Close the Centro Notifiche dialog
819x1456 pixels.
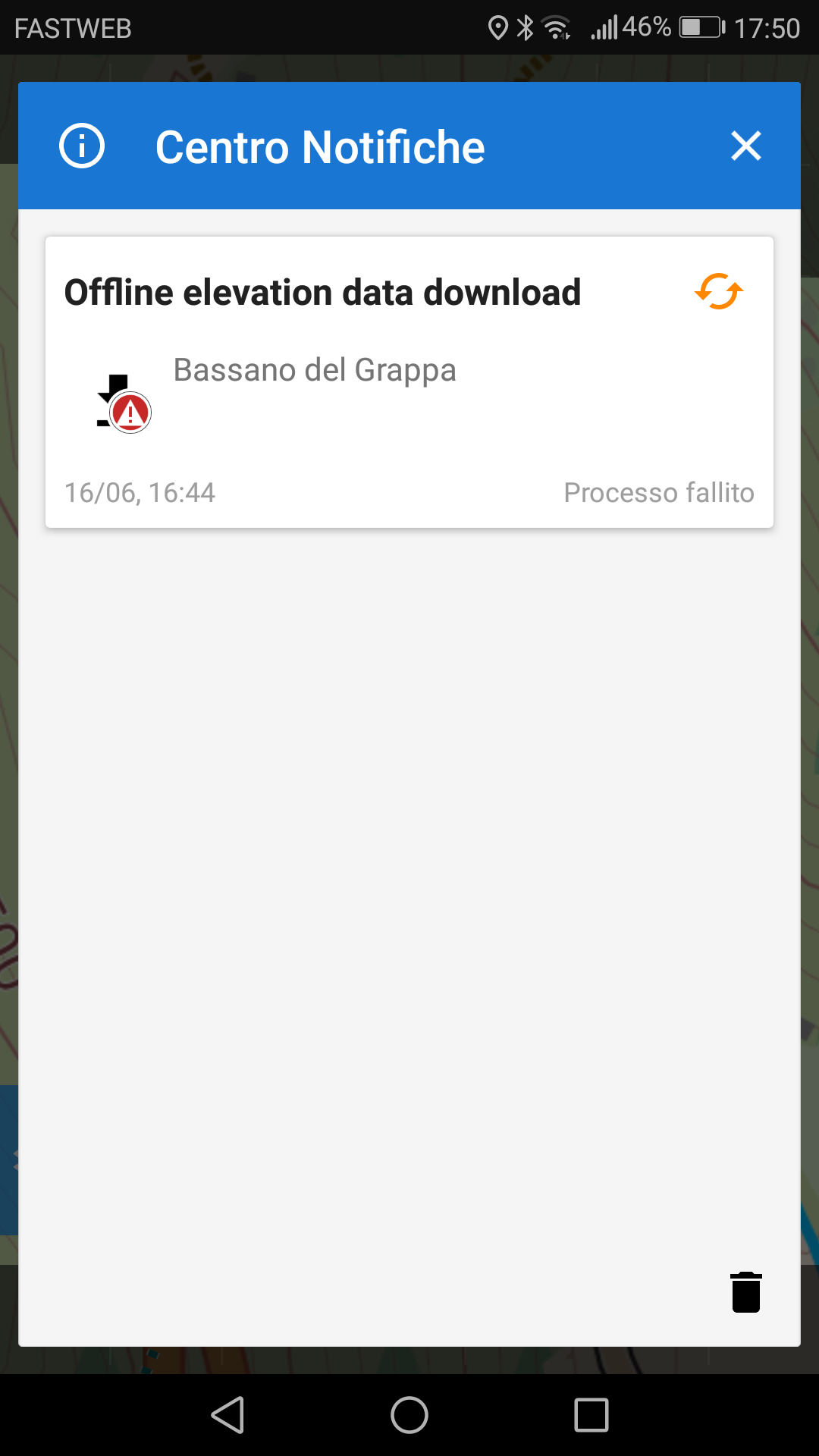point(746,146)
